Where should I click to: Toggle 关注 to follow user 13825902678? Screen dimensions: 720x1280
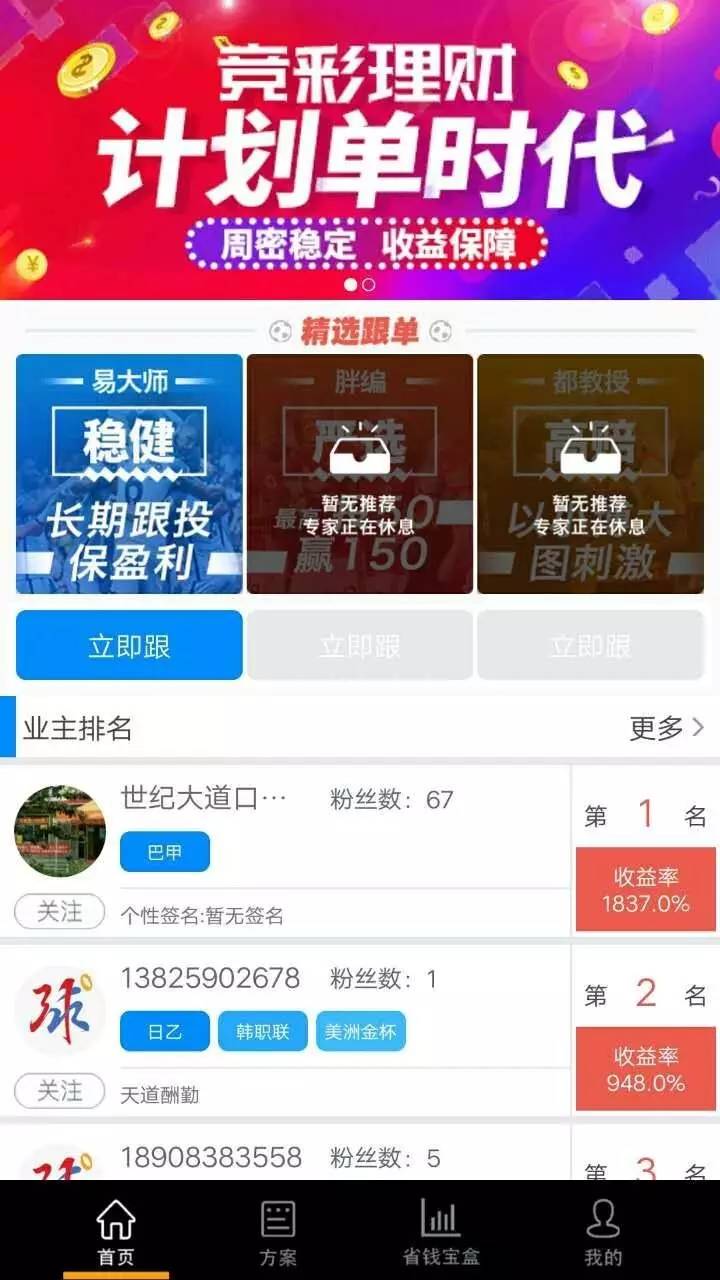(x=58, y=1091)
